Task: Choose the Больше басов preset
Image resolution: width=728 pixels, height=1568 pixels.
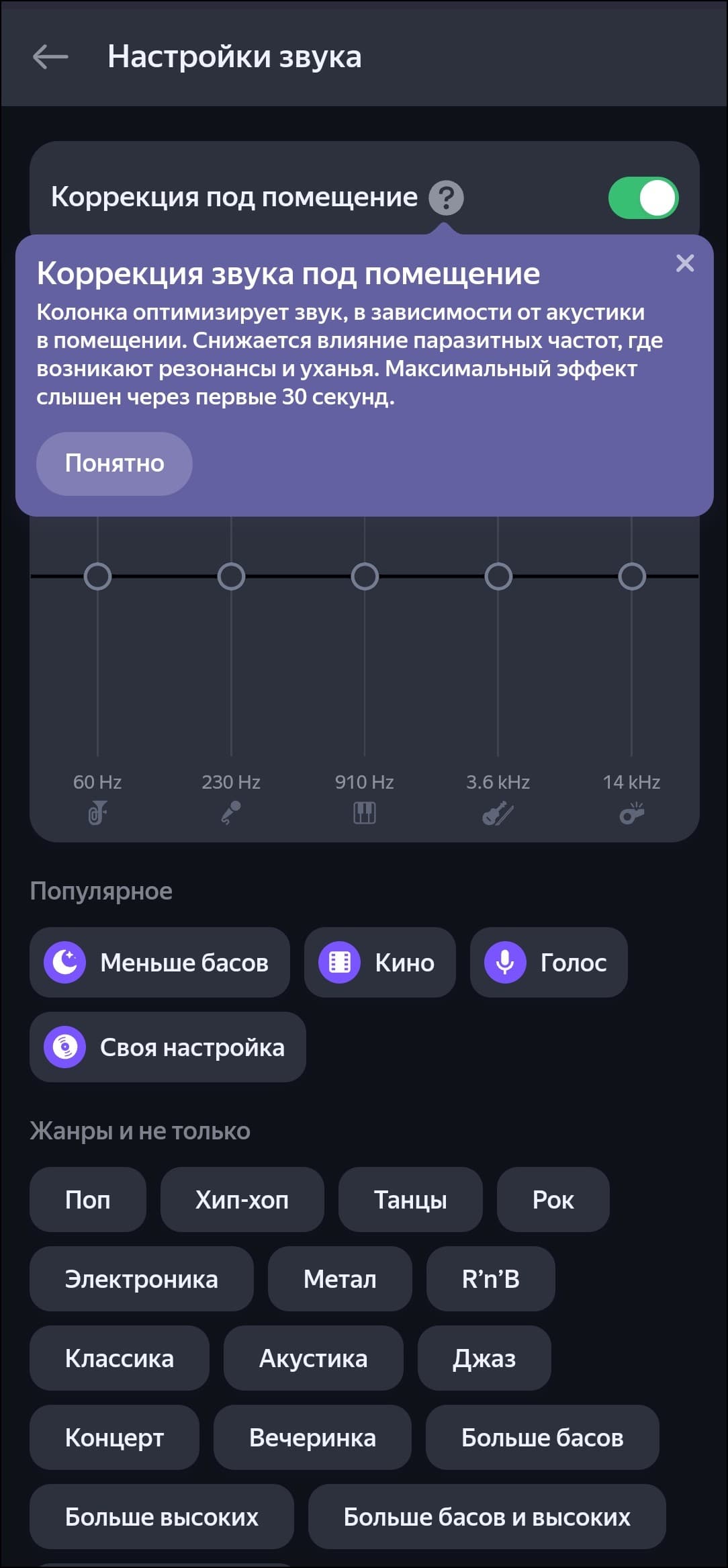Action: [x=542, y=1438]
